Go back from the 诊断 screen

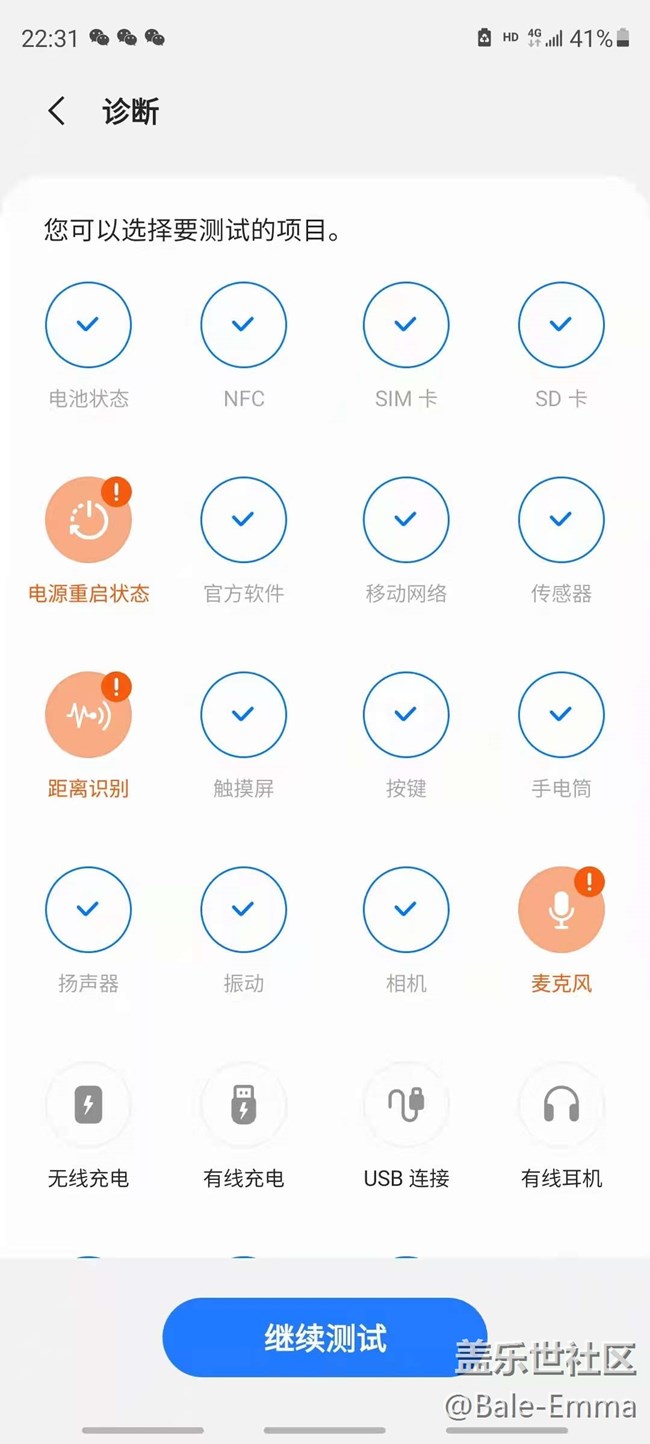click(x=57, y=111)
